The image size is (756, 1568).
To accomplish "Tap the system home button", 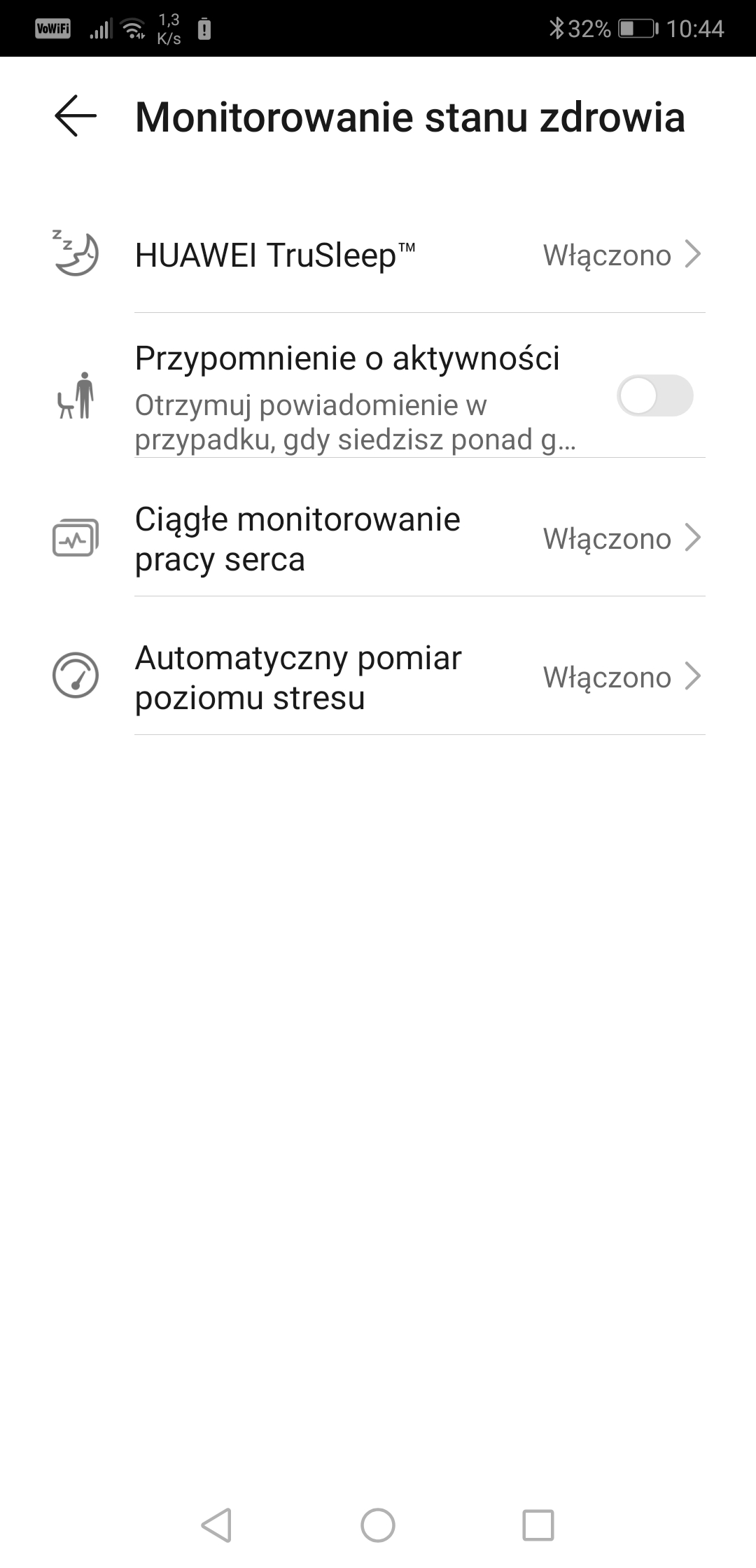I will 378,1525.
